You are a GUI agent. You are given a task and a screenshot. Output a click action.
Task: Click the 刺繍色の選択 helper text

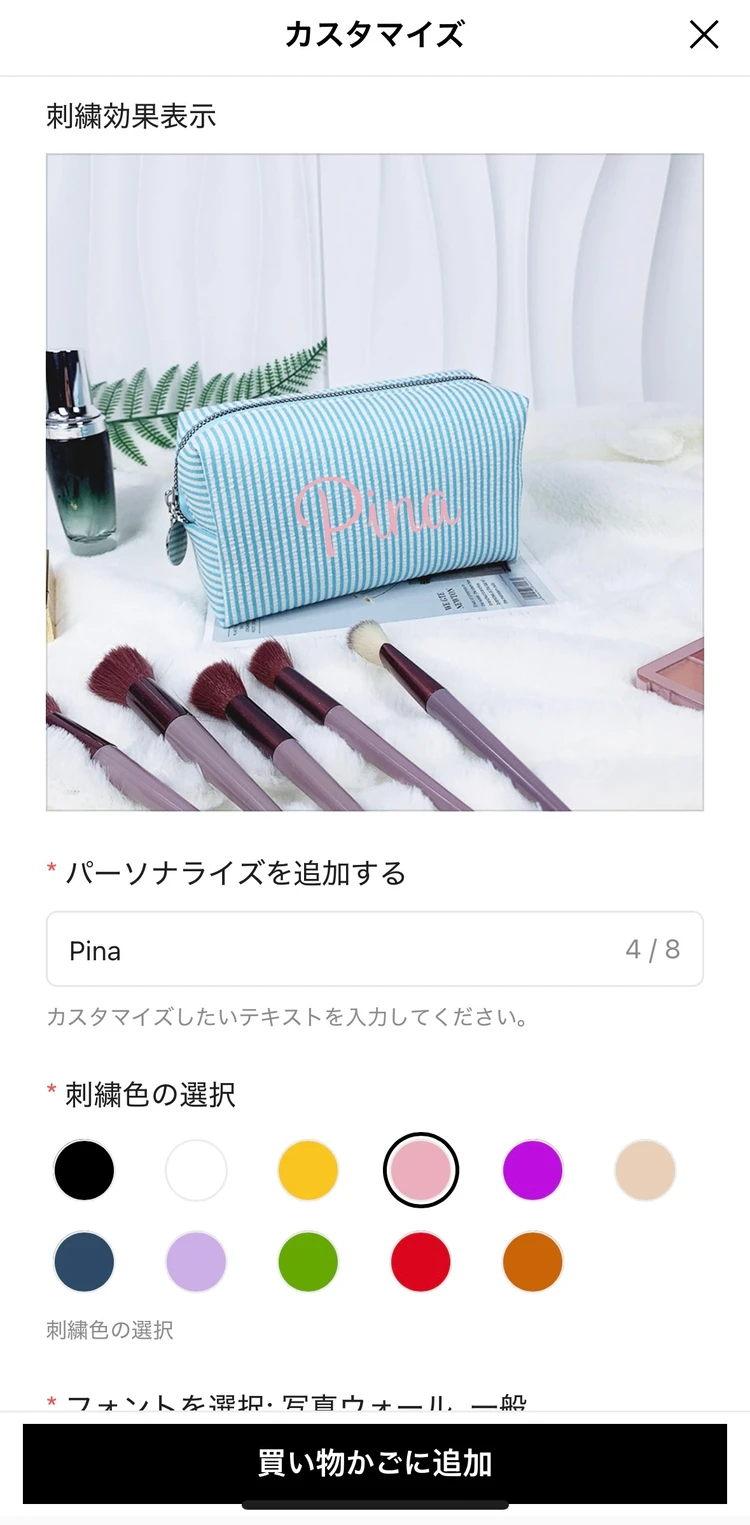[x=112, y=1330]
